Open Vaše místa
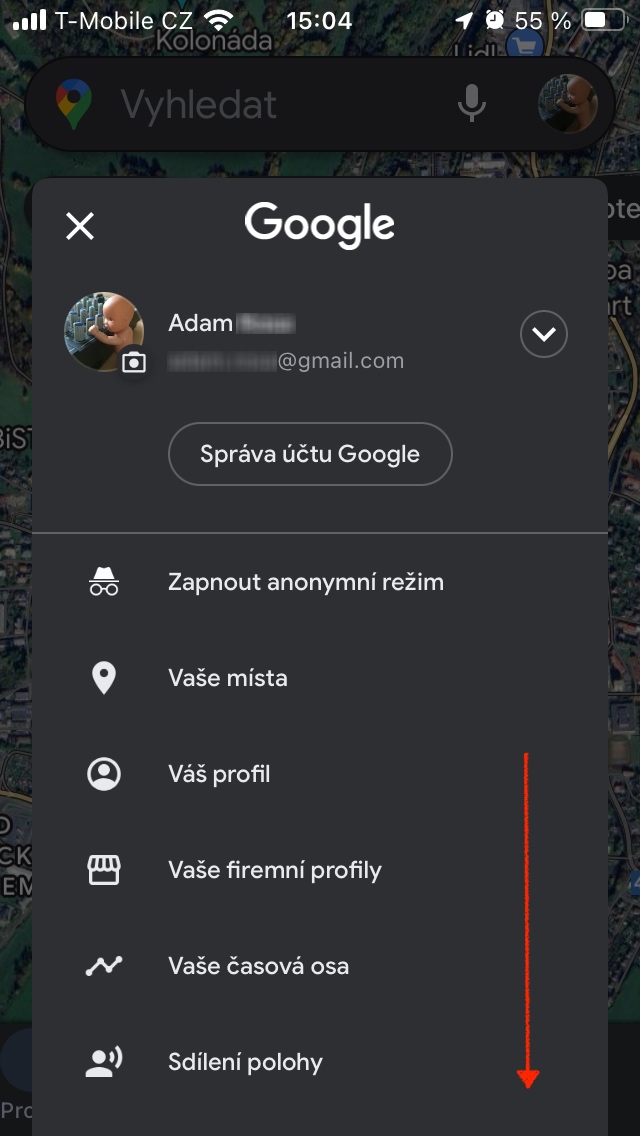 [228, 678]
